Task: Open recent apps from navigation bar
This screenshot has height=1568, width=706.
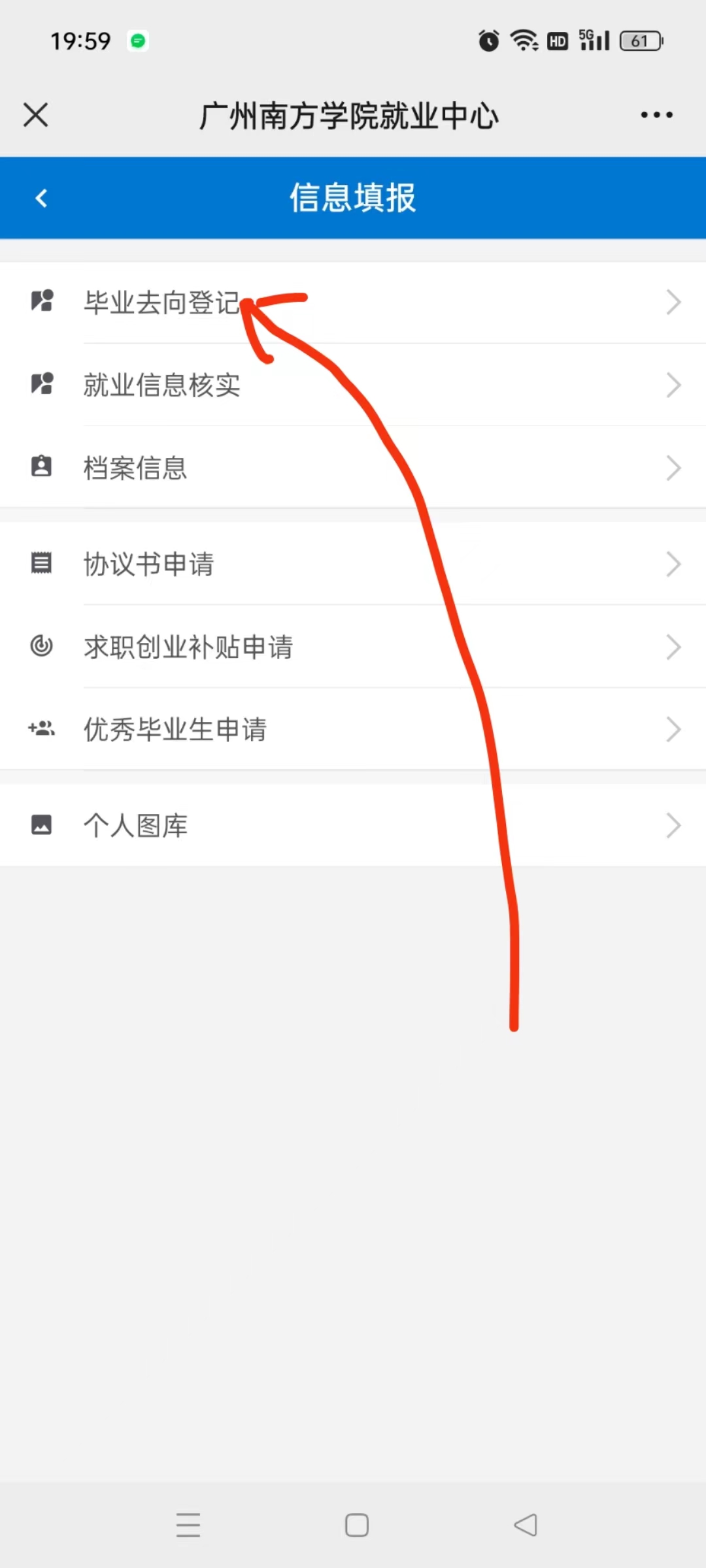Action: [188, 1525]
